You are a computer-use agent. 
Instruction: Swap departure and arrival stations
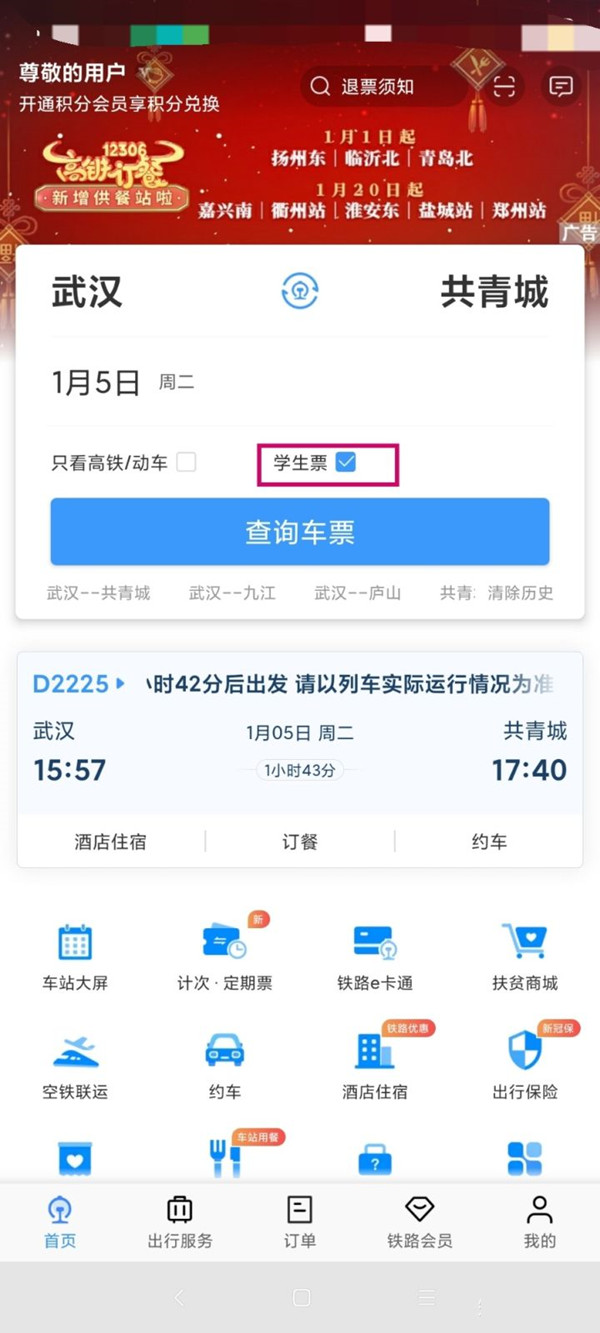pyautogui.click(x=299, y=292)
